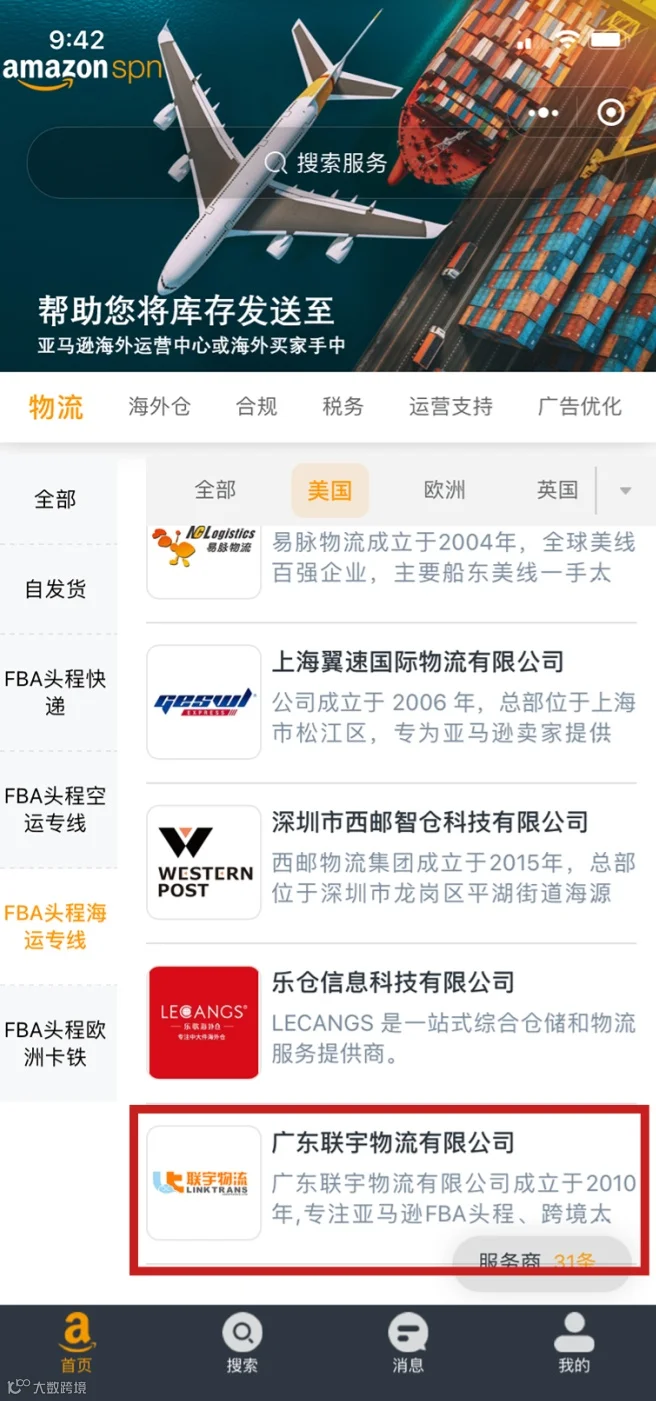
Task: Go to 我的 profile tab
Action: click(574, 1345)
